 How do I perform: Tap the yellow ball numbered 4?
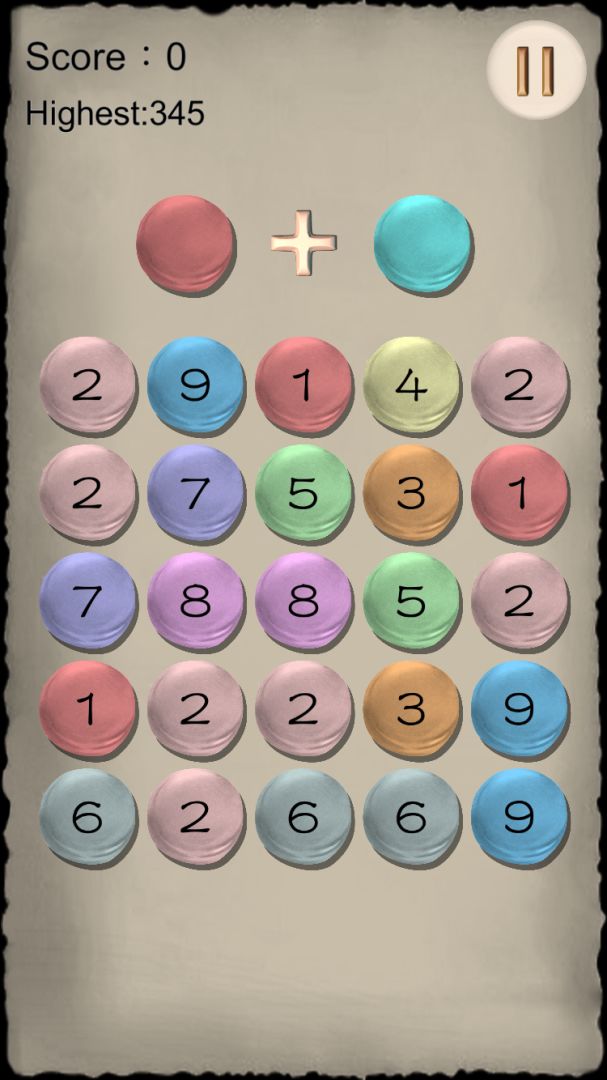(411, 385)
